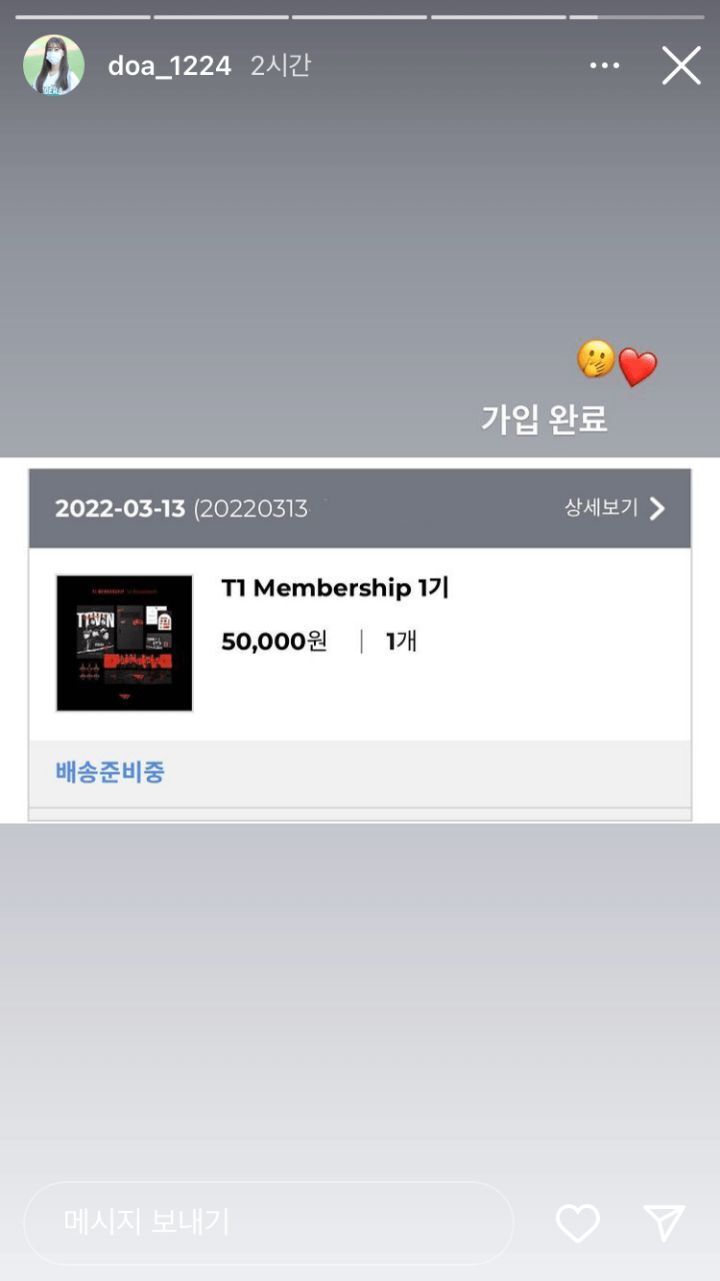This screenshot has height=1281, width=720.
Task: Open doa_1224's profile picture
Action: tap(53, 66)
